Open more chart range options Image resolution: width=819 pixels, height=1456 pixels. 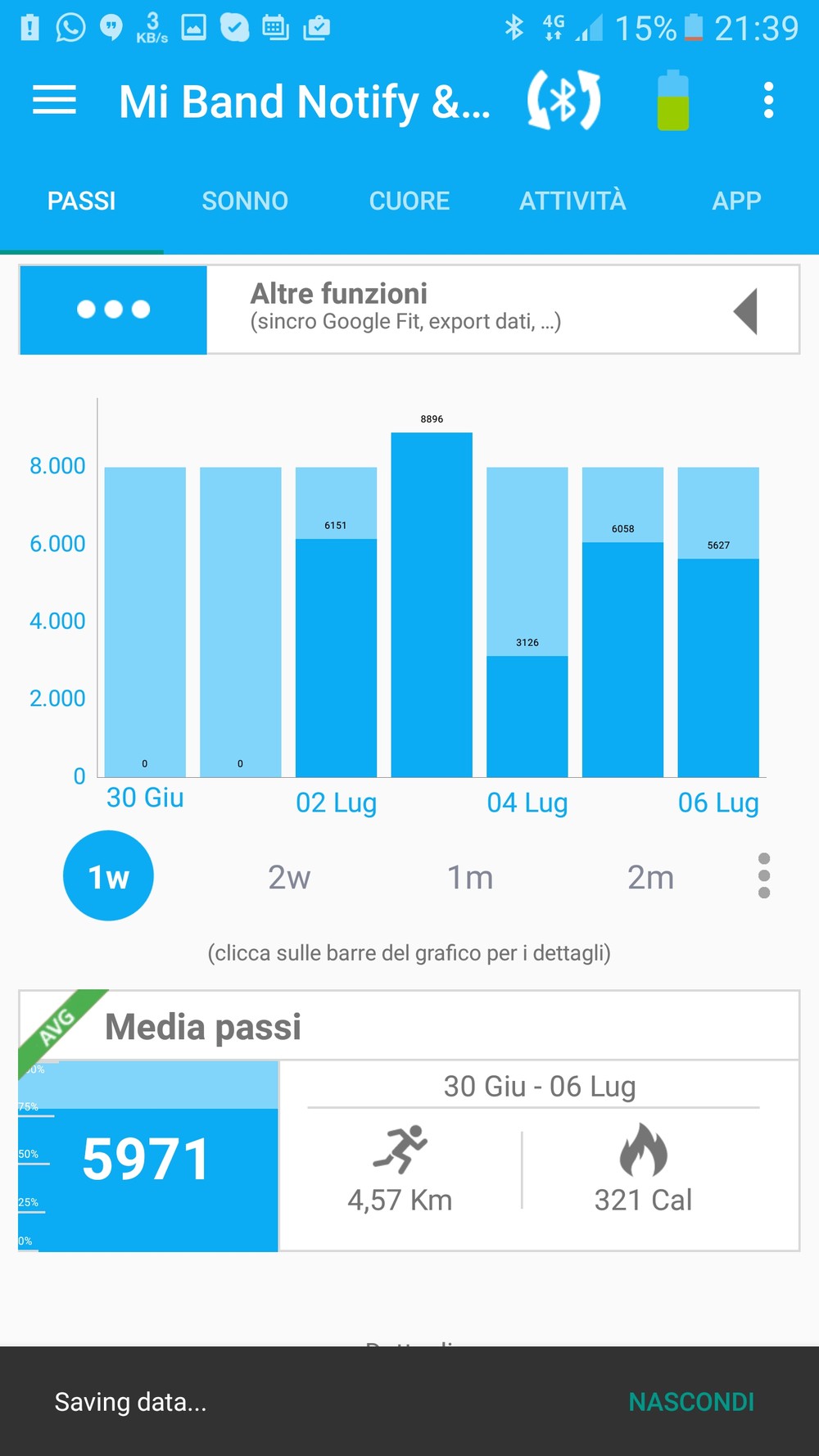click(764, 875)
